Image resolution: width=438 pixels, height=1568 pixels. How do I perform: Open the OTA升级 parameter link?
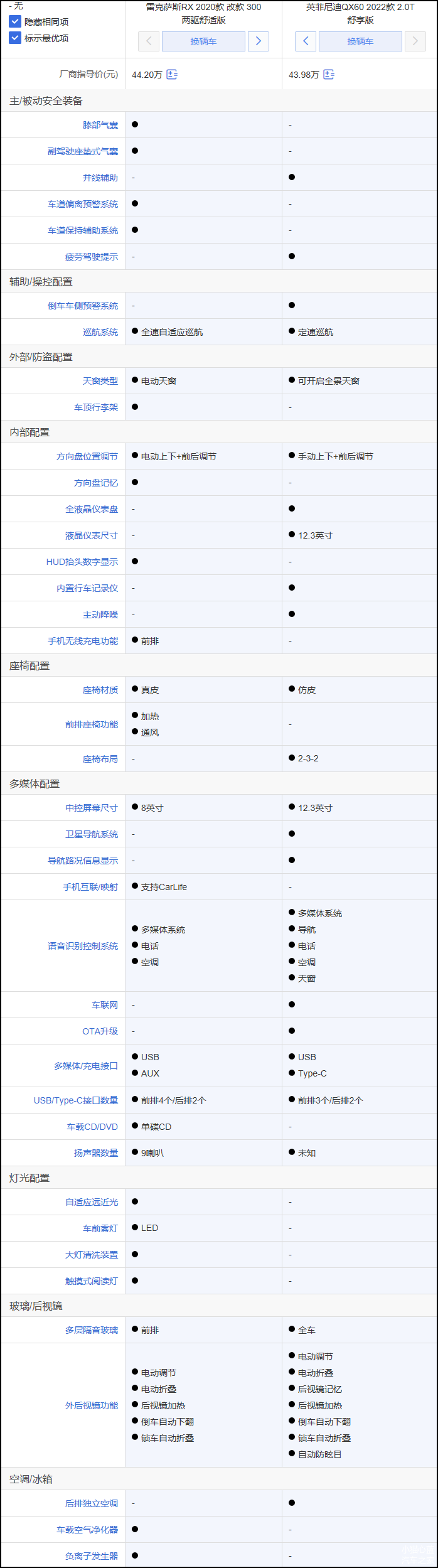click(100, 1031)
